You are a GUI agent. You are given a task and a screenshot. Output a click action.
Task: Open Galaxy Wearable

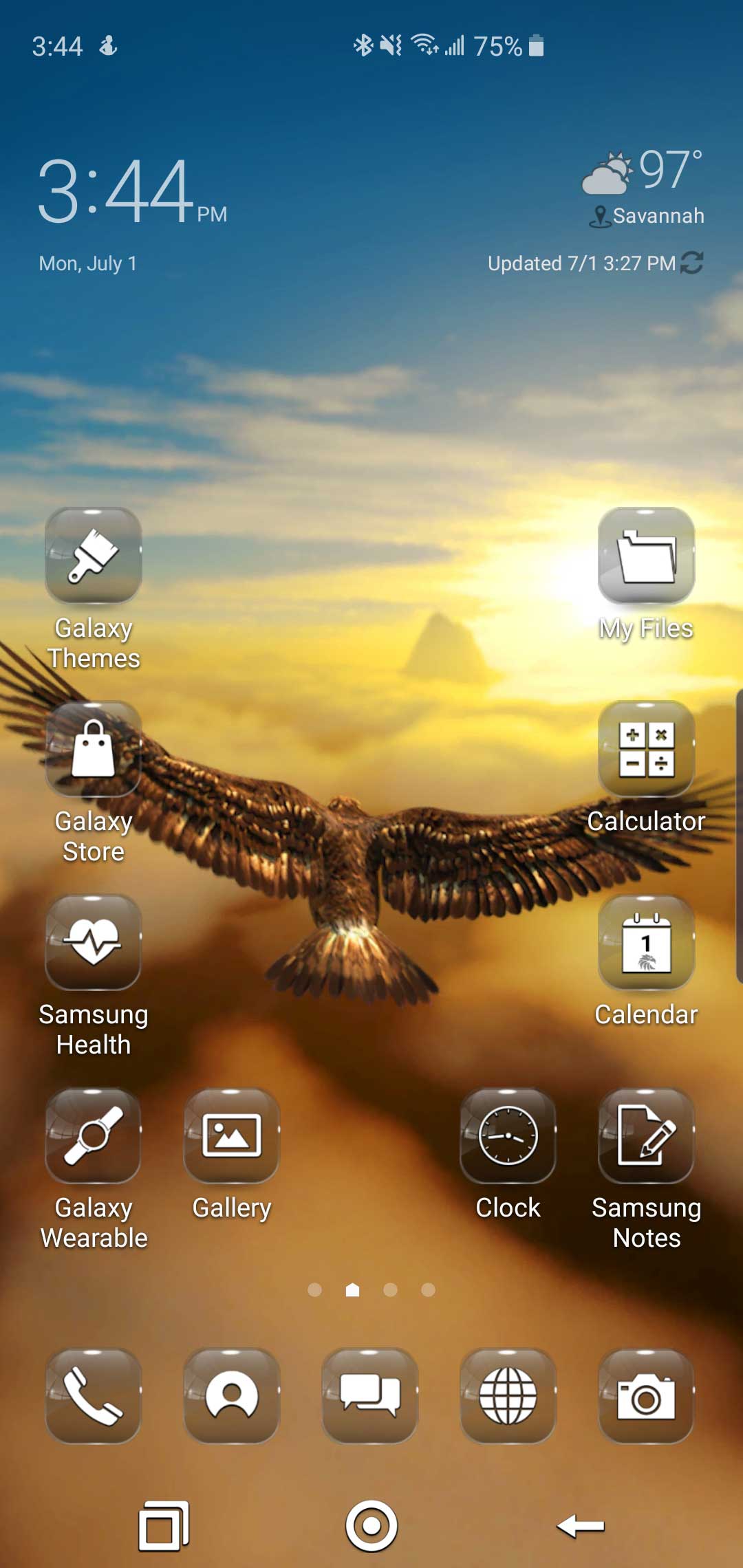(94, 1136)
